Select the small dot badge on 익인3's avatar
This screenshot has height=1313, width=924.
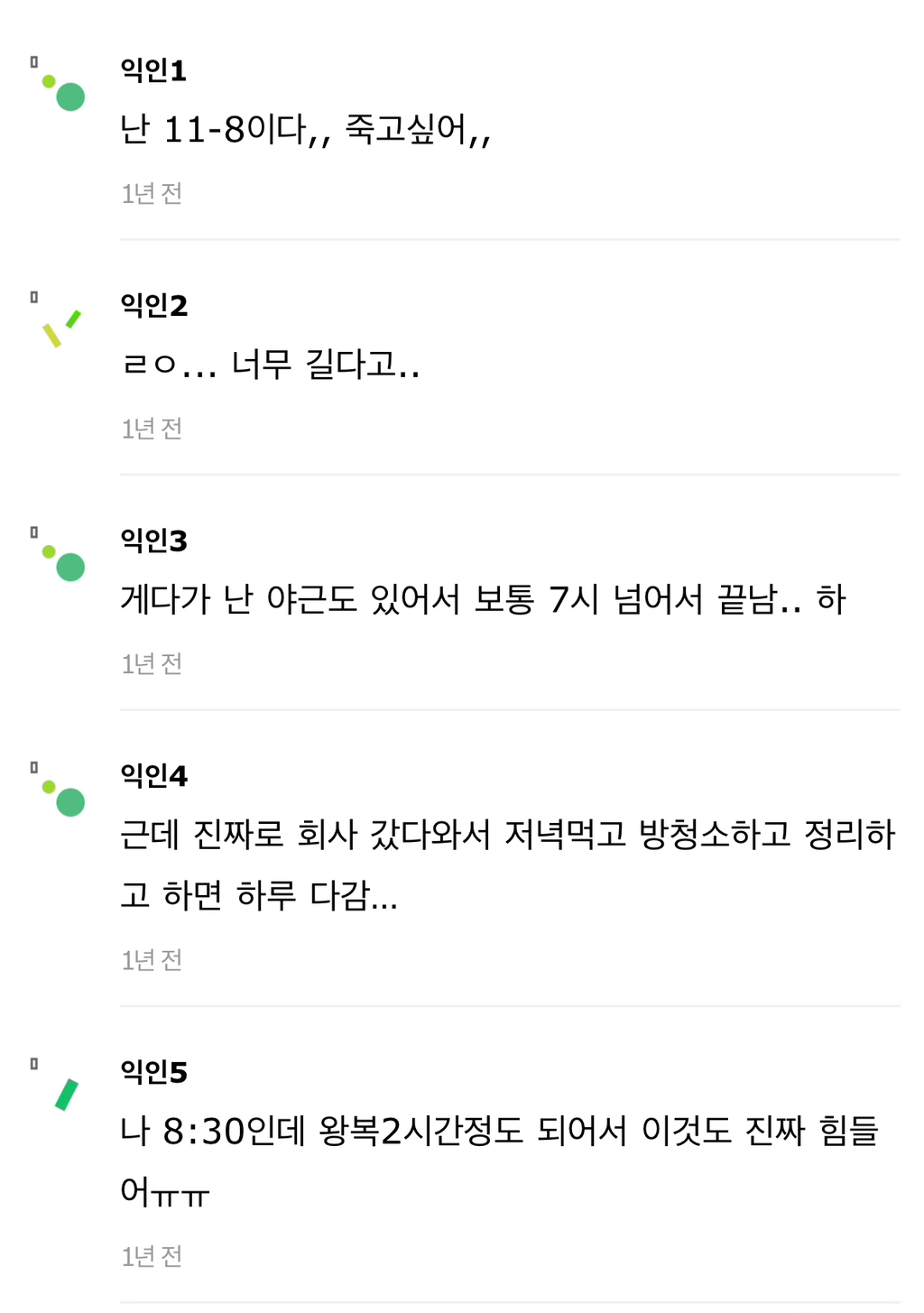coord(47,552)
